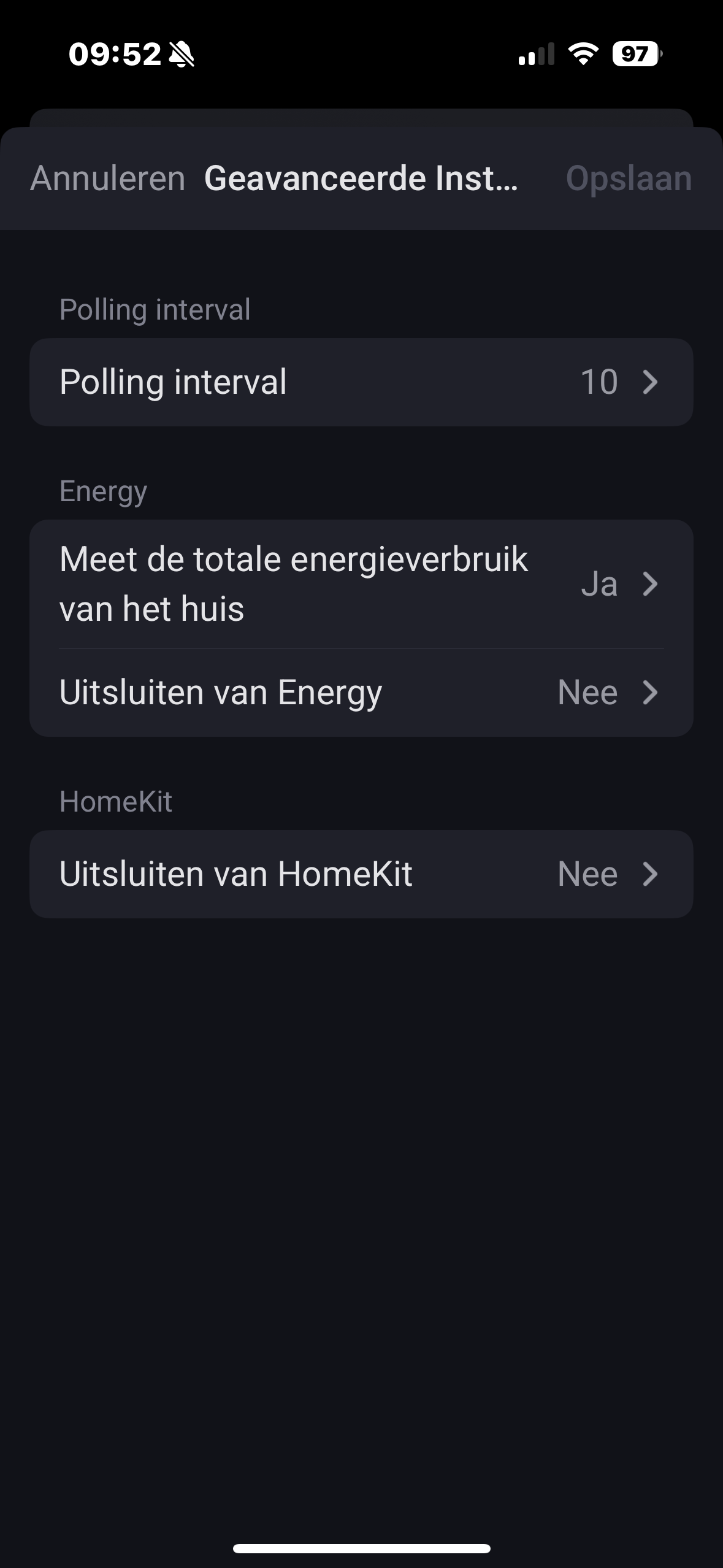The height and width of the screenshot is (1568, 723).
Task: Change Uitsluiten van Energy option
Action: tap(361, 693)
